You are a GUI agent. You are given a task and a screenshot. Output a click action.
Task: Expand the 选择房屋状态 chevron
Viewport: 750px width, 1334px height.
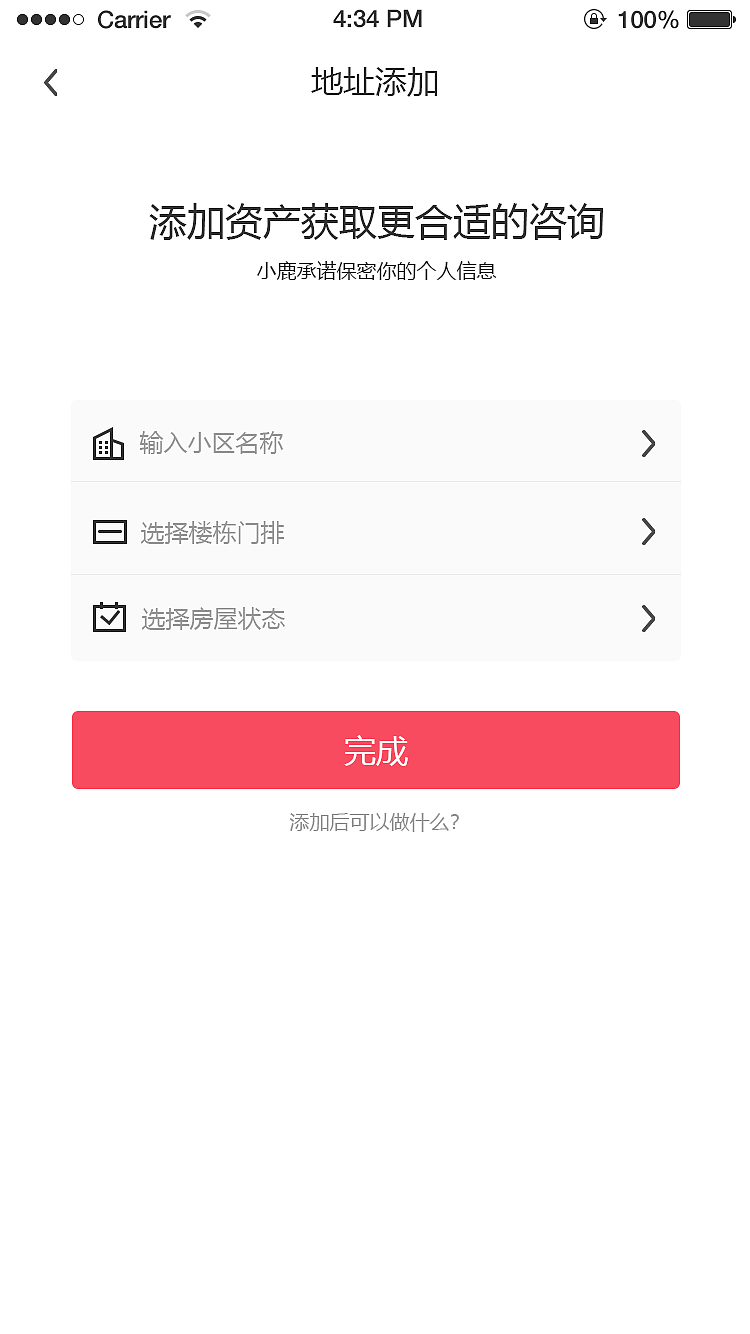pyautogui.click(x=648, y=618)
